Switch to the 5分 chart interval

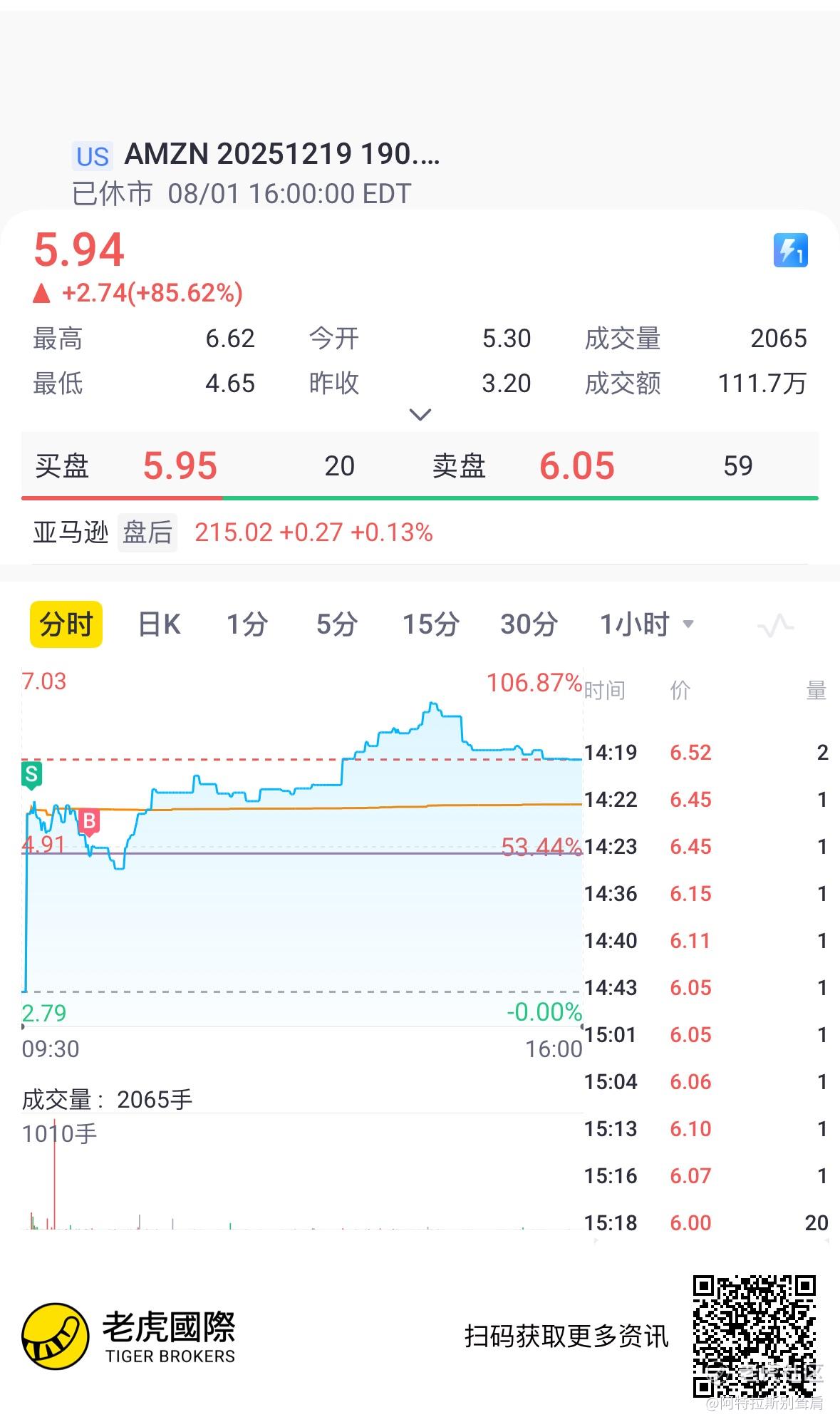tap(337, 624)
